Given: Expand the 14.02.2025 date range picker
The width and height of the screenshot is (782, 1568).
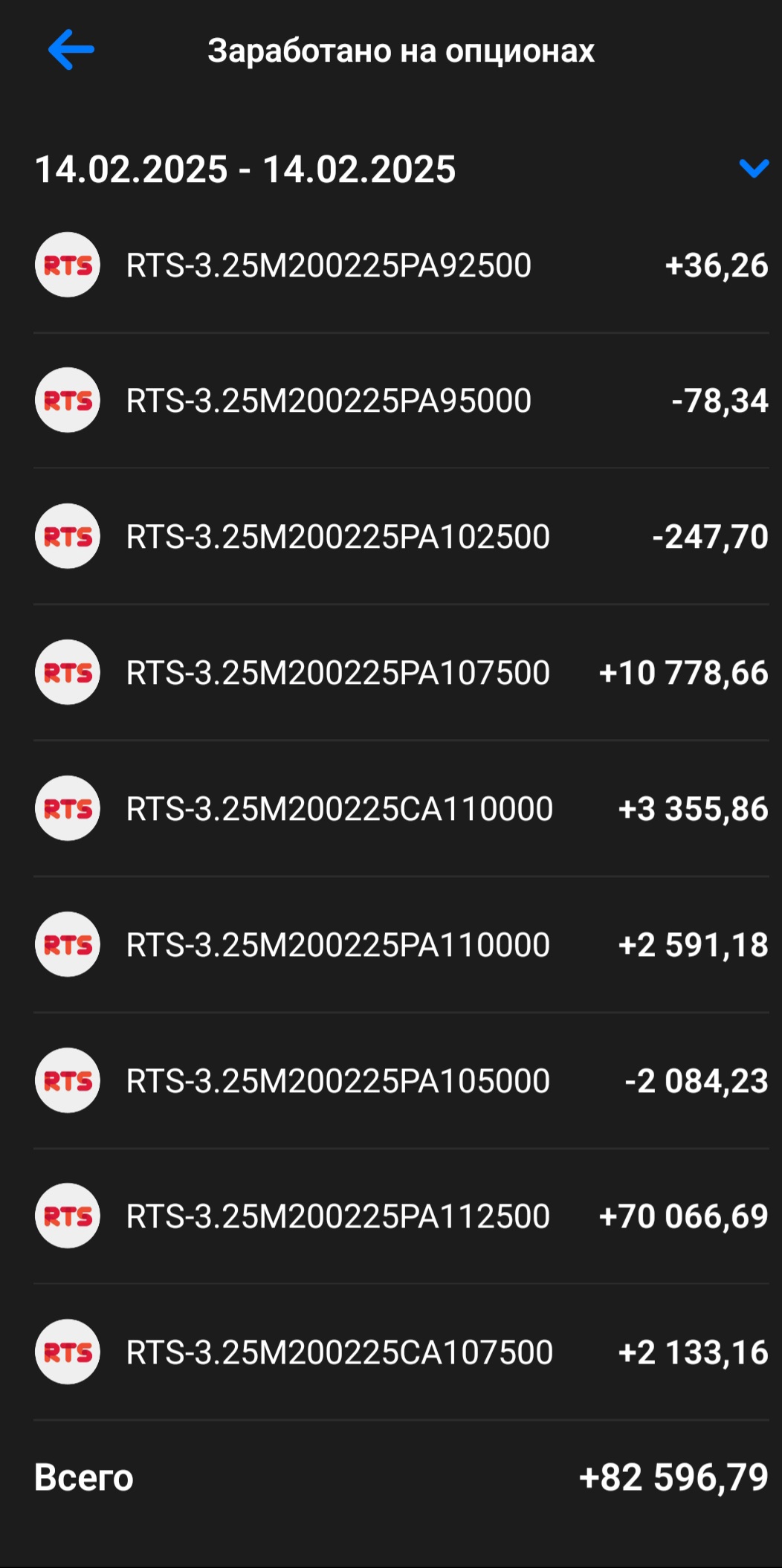Looking at the screenshot, I should pyautogui.click(x=753, y=169).
